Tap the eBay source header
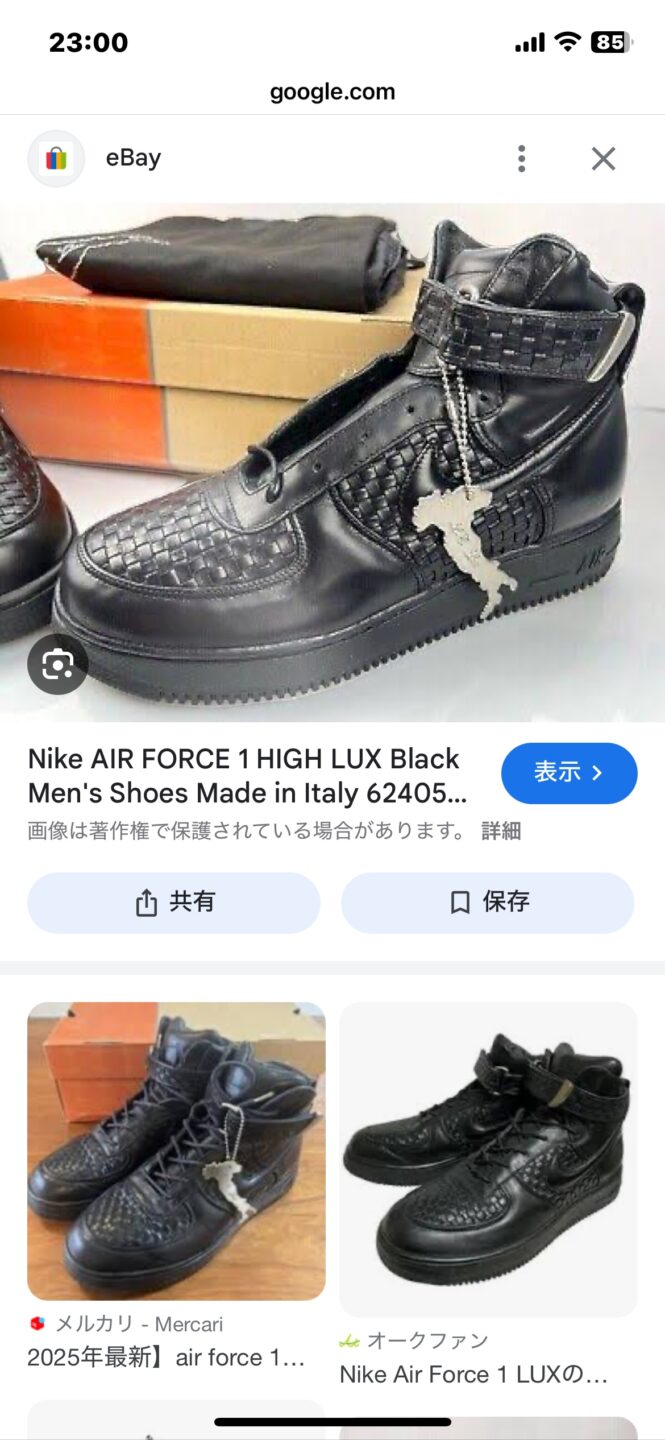The height and width of the screenshot is (1440, 665). point(132,158)
